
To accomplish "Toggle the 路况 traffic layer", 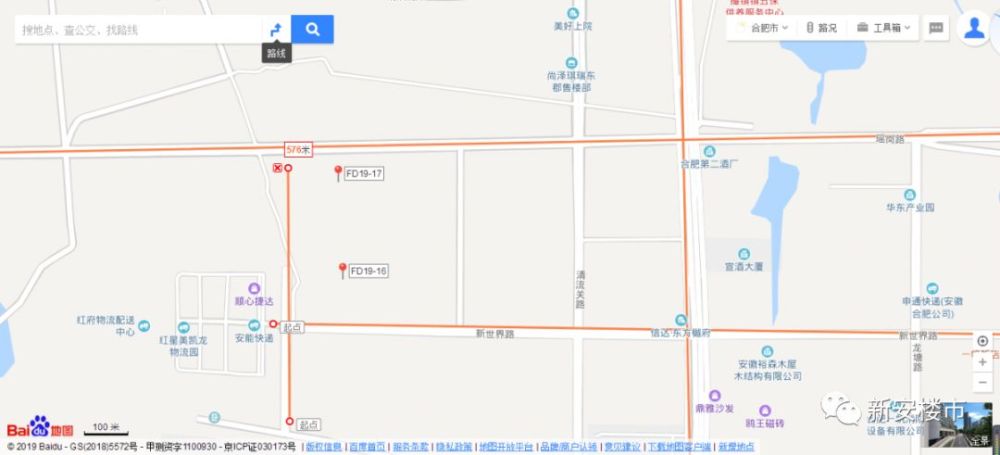I will pos(821,28).
